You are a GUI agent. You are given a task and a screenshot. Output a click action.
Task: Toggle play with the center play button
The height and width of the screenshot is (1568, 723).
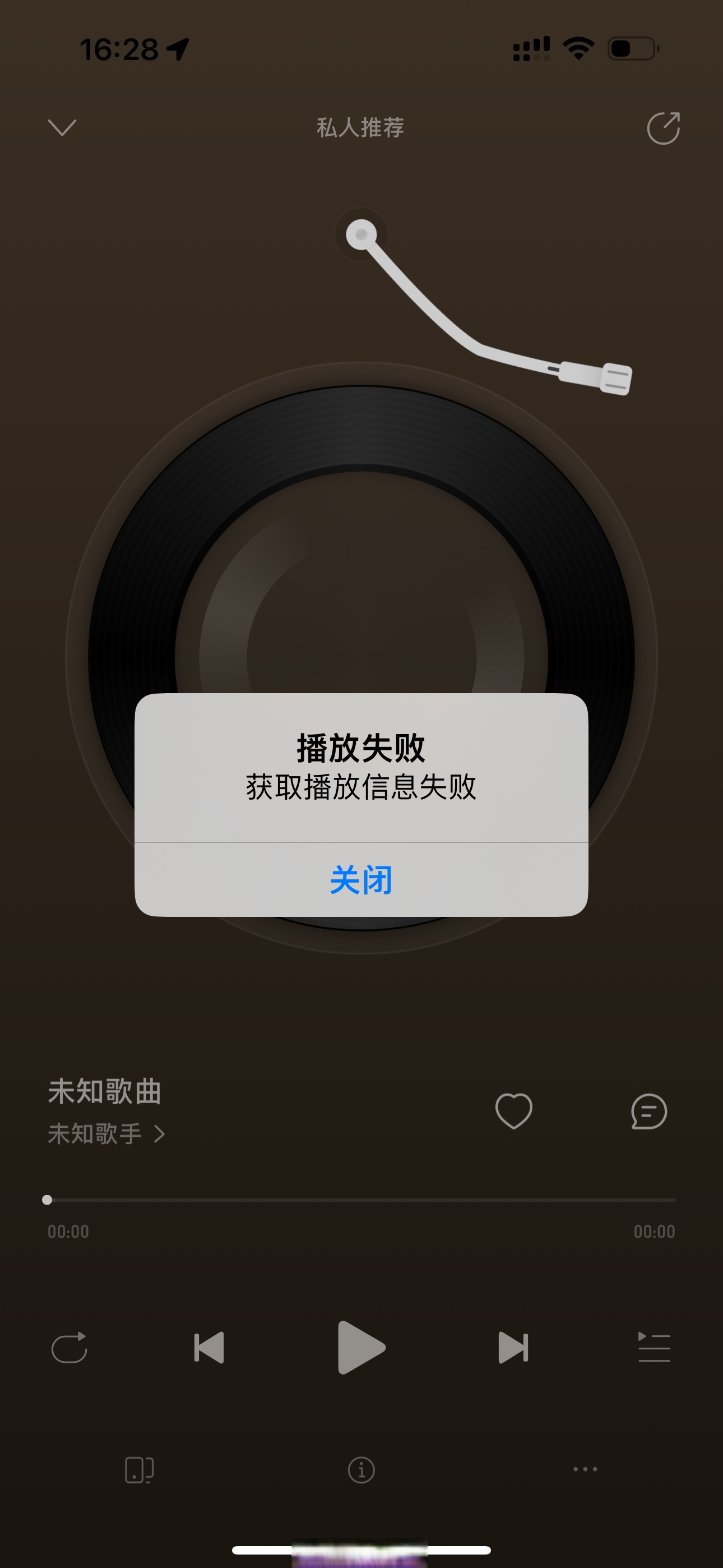coord(361,1347)
